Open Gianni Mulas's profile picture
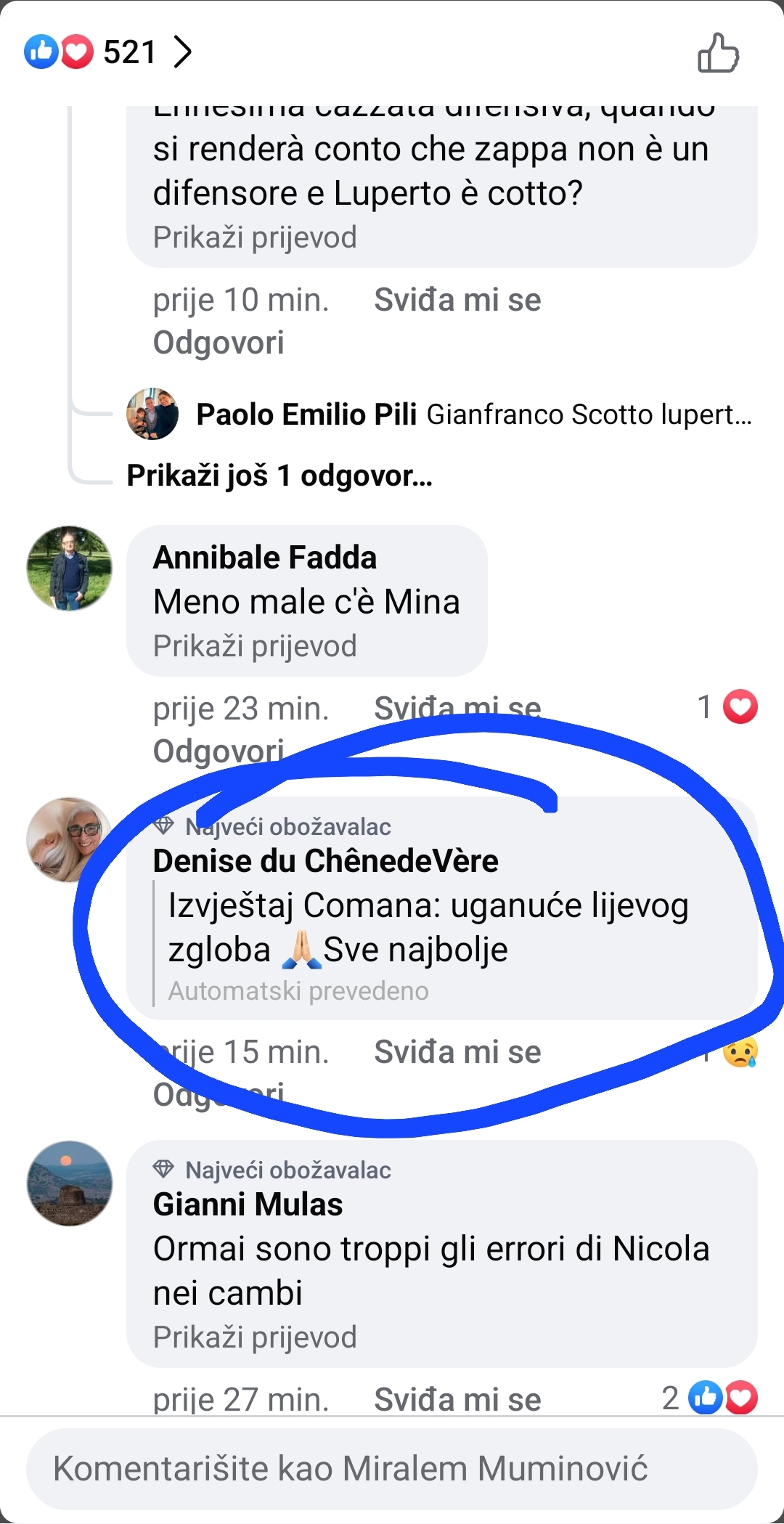 (70, 1183)
